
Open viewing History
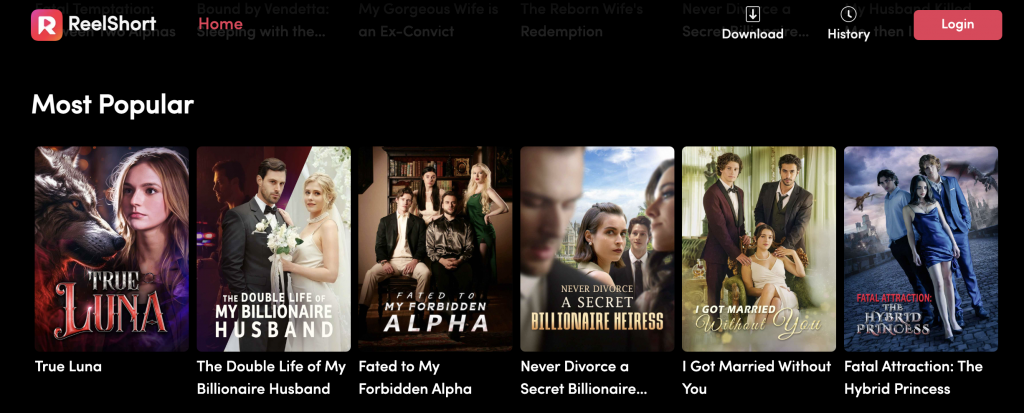pyautogui.click(x=848, y=23)
